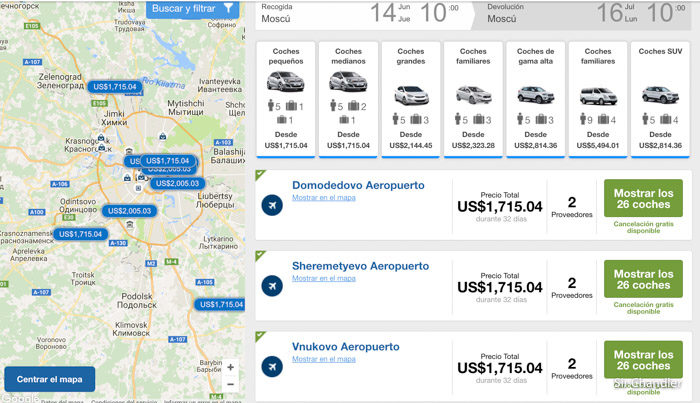Select the Coches pequeños category
The width and height of the screenshot is (700, 403).
[x=286, y=98]
